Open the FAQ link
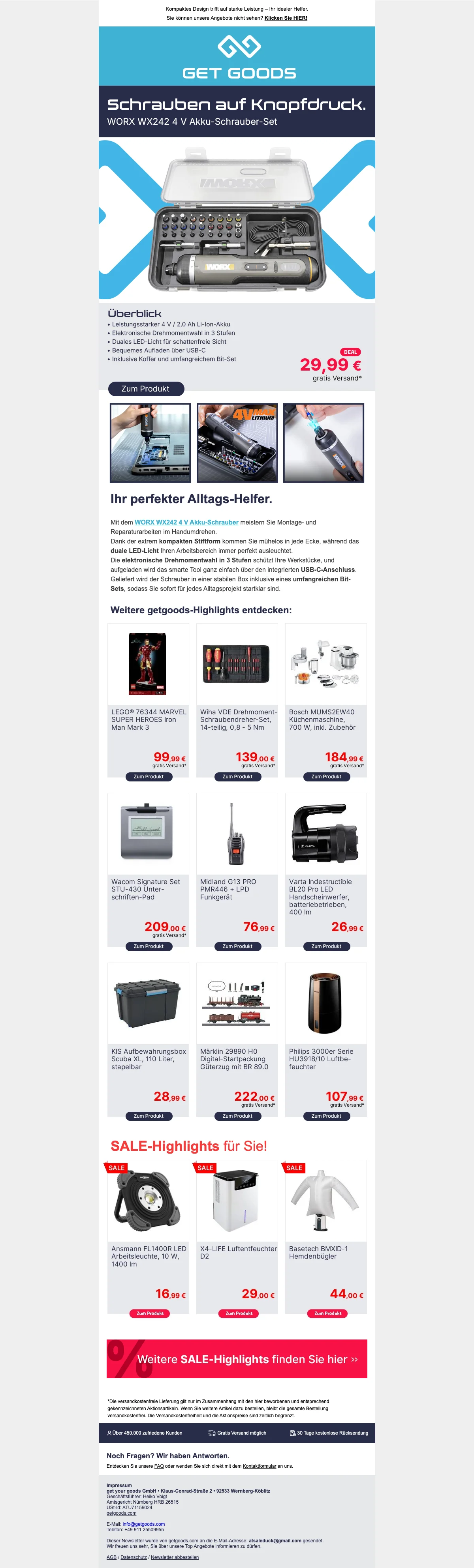474x1568 pixels. click(x=158, y=1466)
